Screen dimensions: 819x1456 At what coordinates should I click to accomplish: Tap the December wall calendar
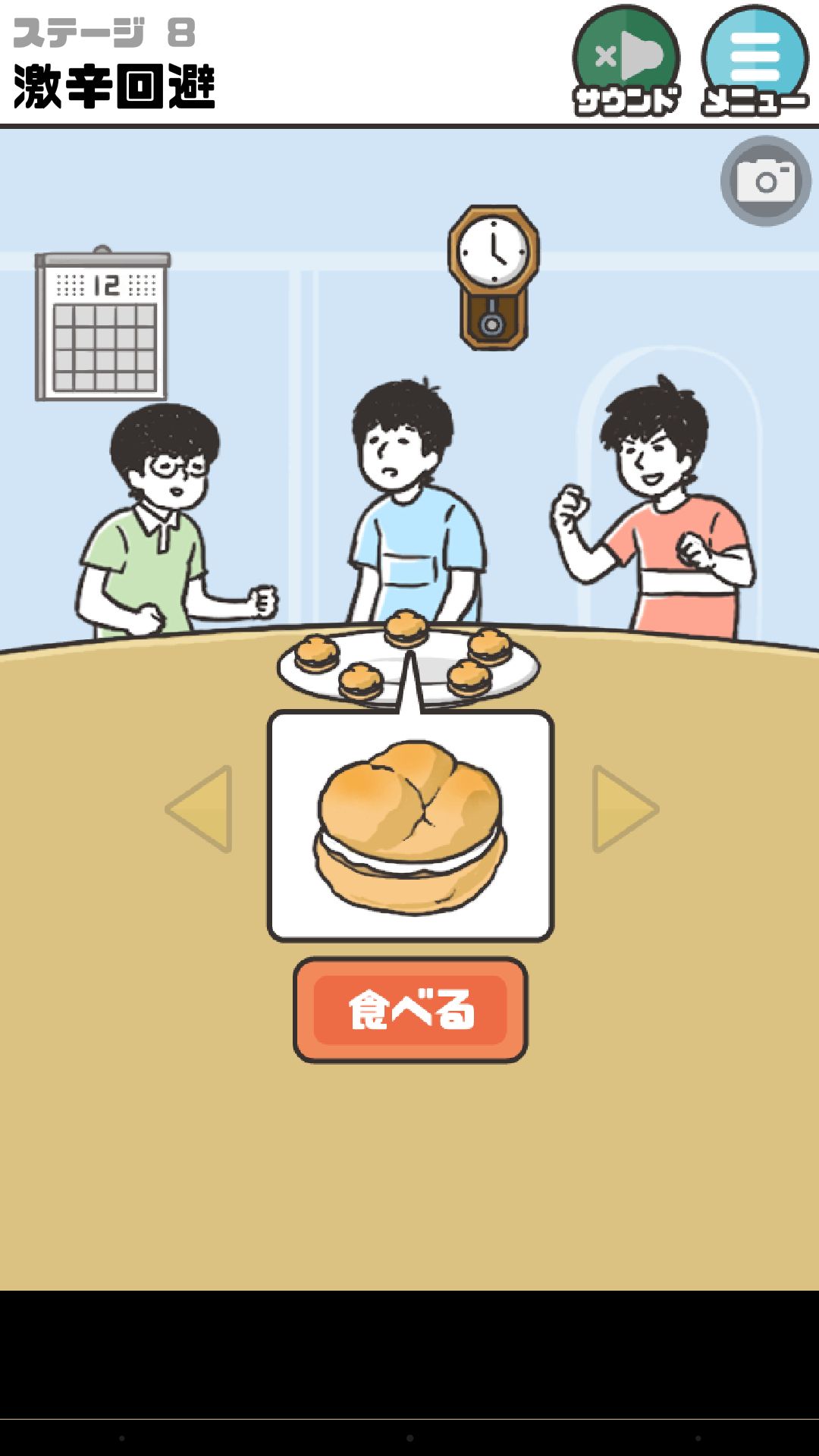click(x=102, y=326)
